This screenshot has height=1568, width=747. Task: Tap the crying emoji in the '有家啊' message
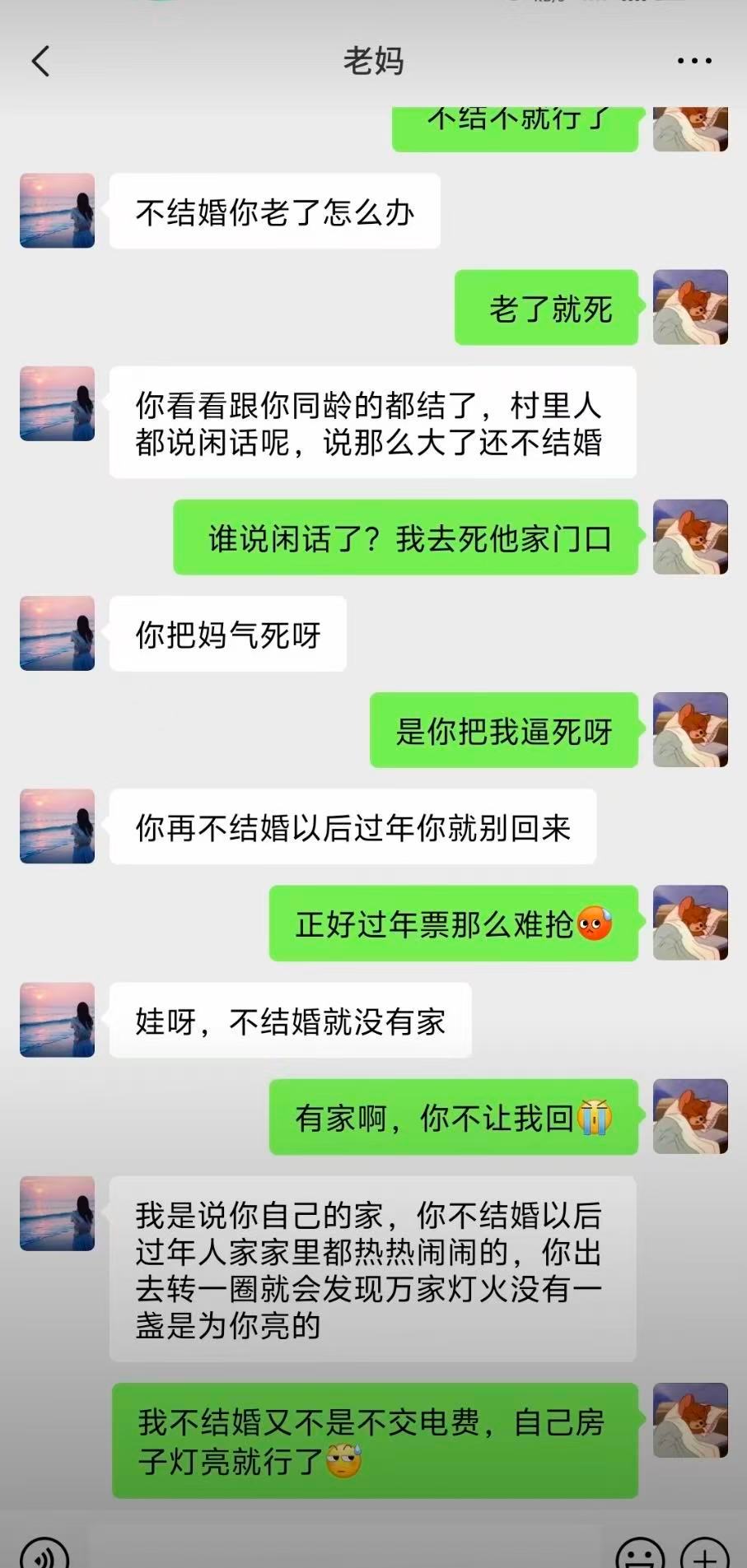coord(595,1118)
